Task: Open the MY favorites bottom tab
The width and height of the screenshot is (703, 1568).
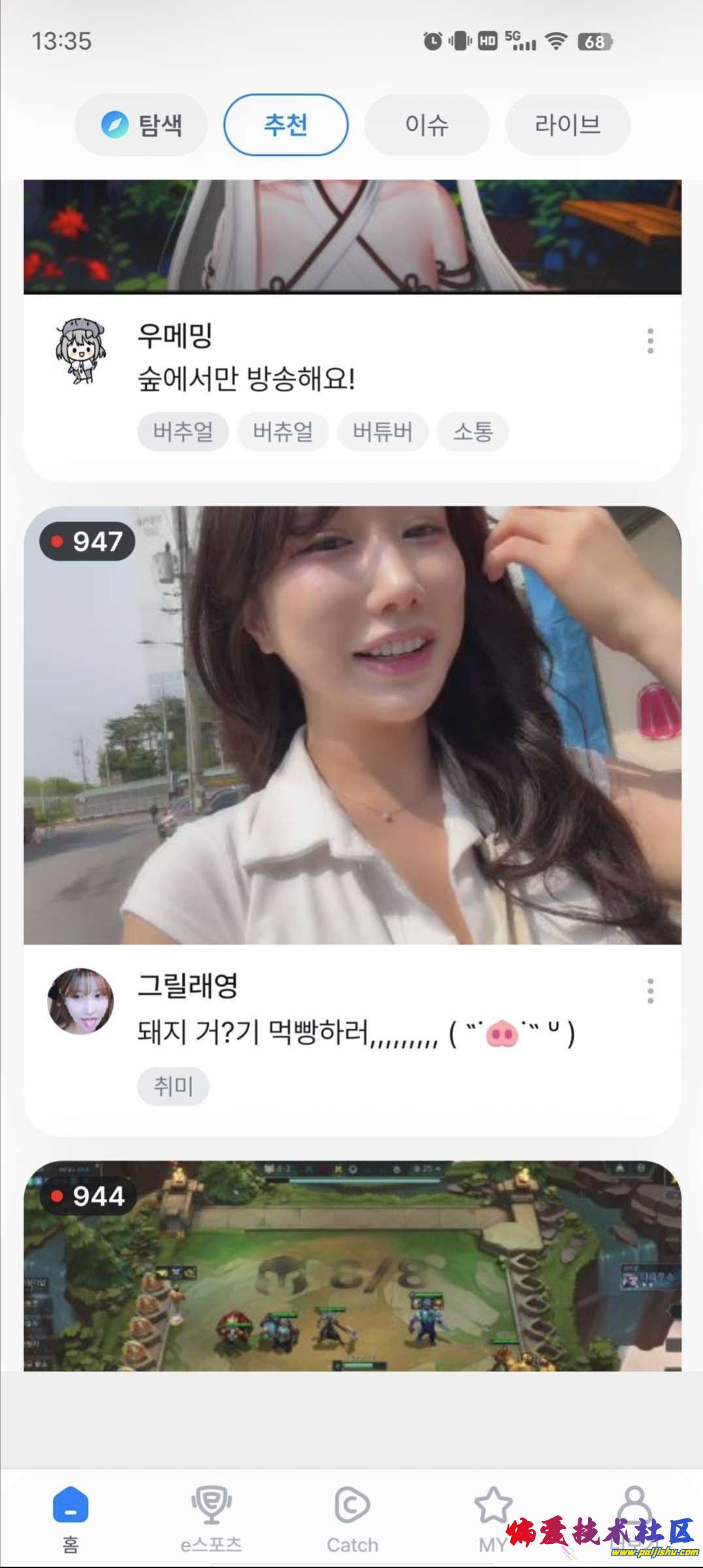Action: pyautogui.click(x=493, y=1517)
